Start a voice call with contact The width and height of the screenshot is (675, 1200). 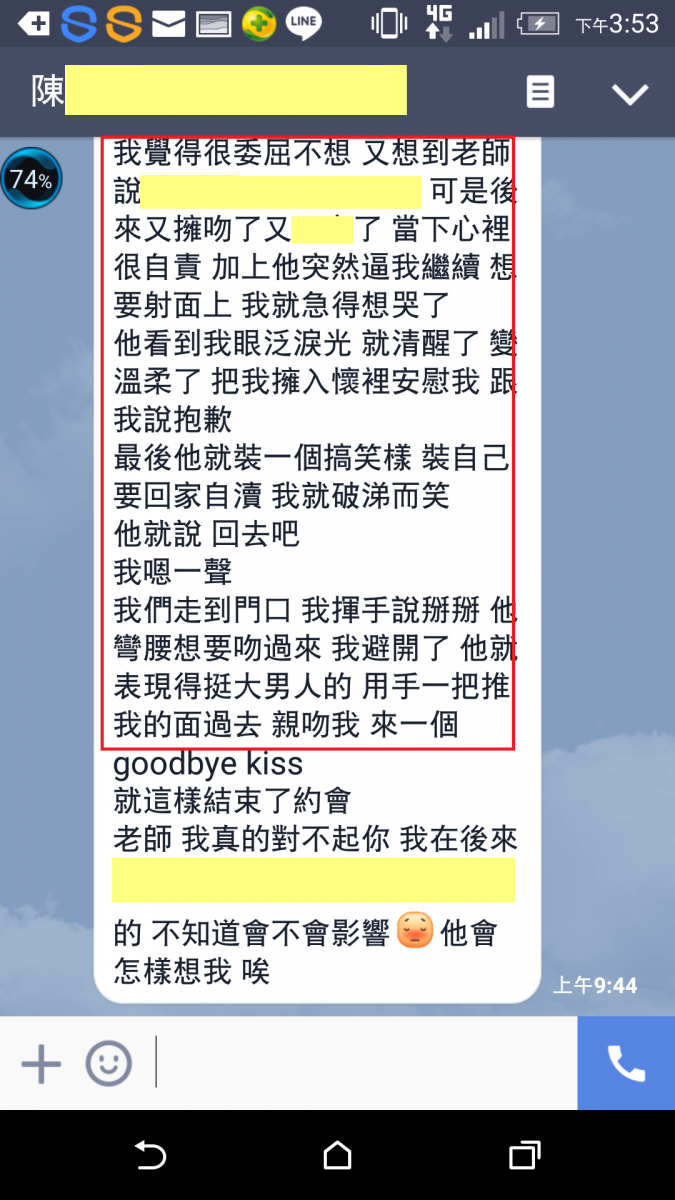pyautogui.click(x=626, y=1064)
